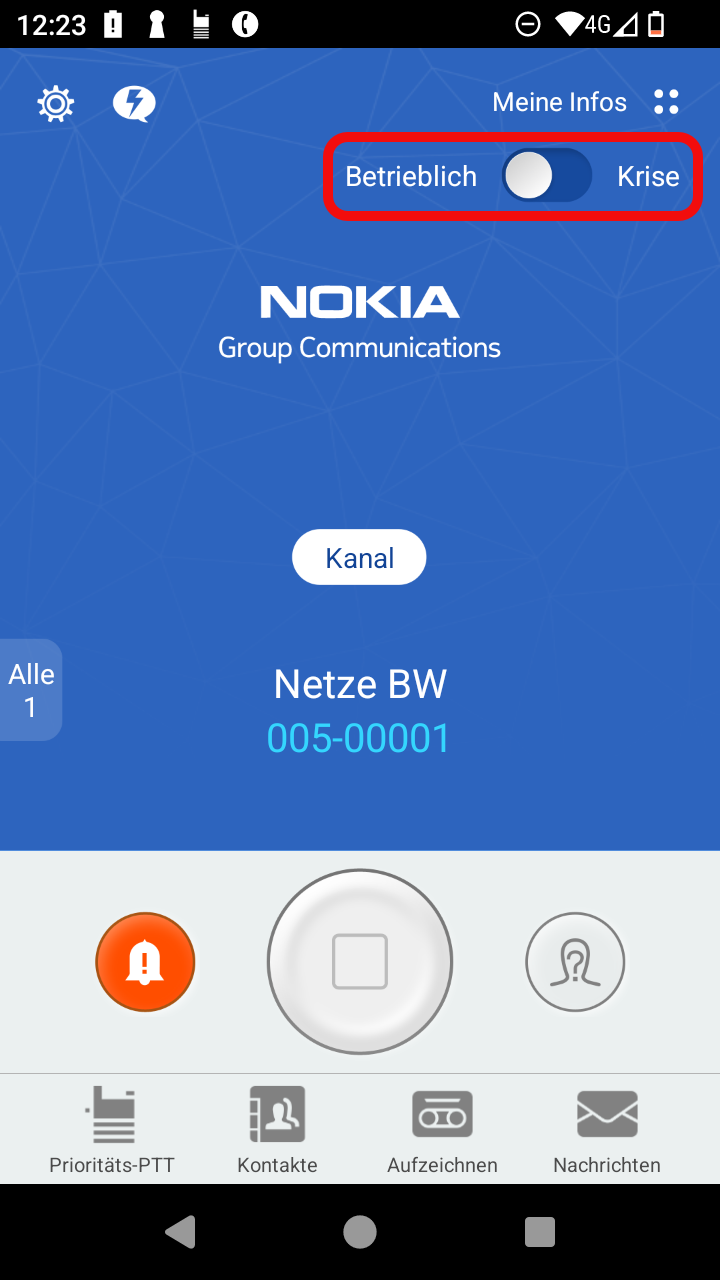
Task: Open the Nachrichten messages icon
Action: point(607,1128)
